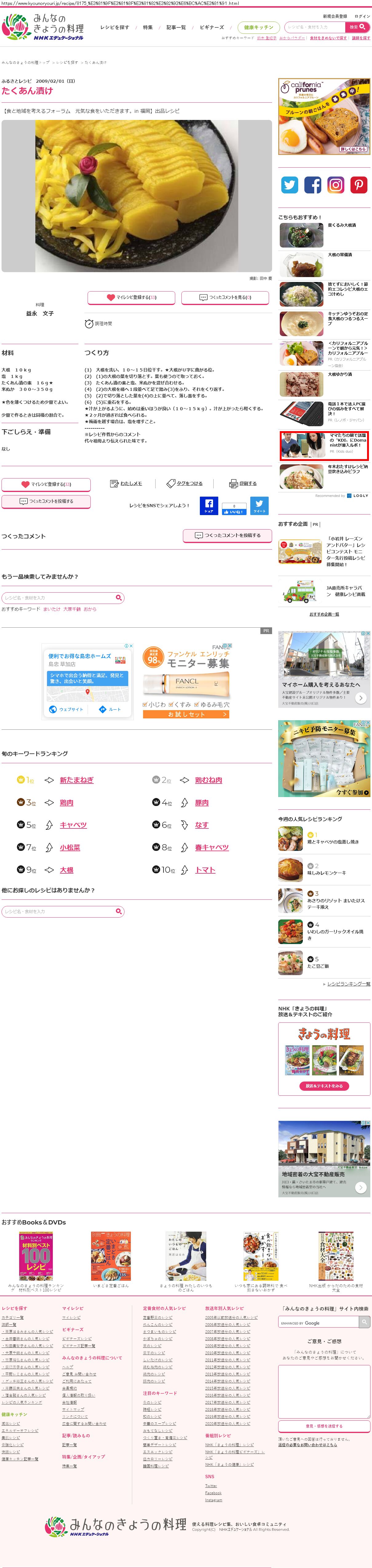Open the 特集 menu
Screen dimensions: 372x1568
pos(148,27)
